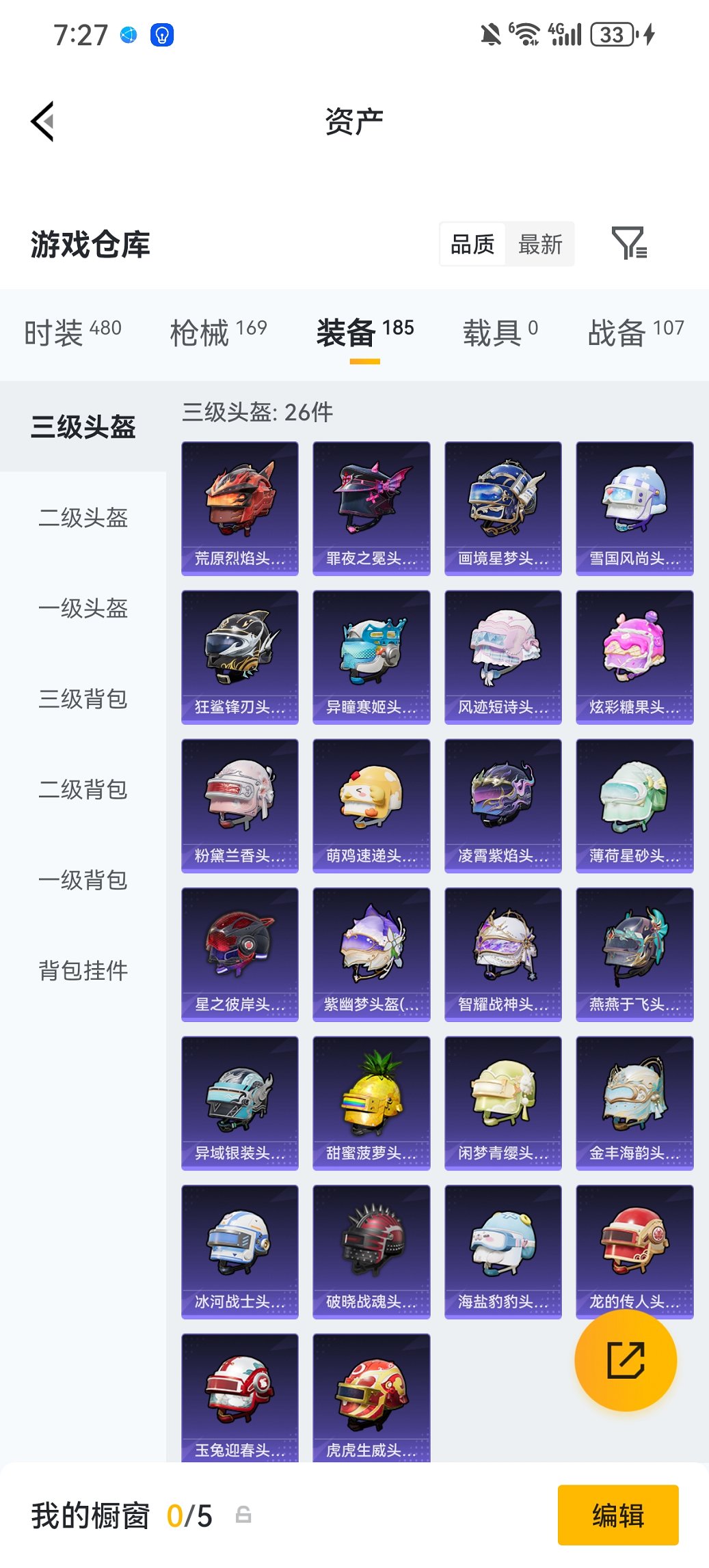The height and width of the screenshot is (1568, 709).
Task: Show 一级背包 items list
Action: point(82,881)
